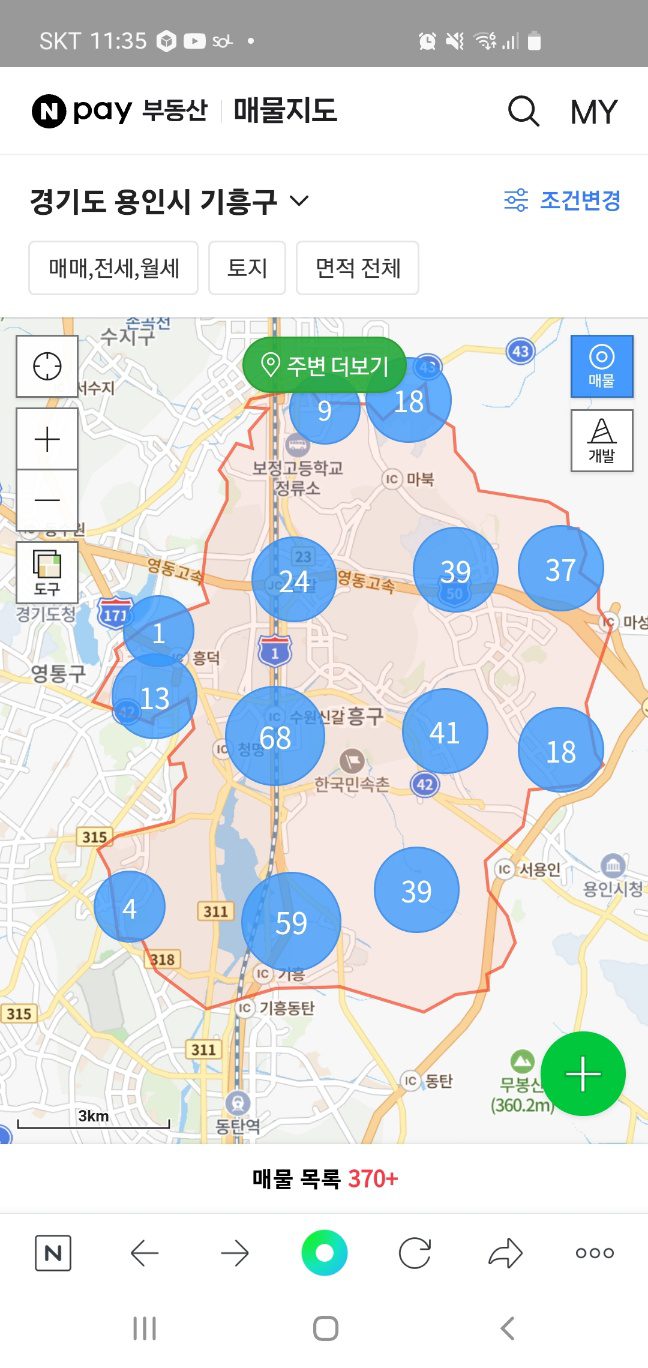Open the cluster with 59 listings
The image size is (648, 1368).
[x=291, y=921]
